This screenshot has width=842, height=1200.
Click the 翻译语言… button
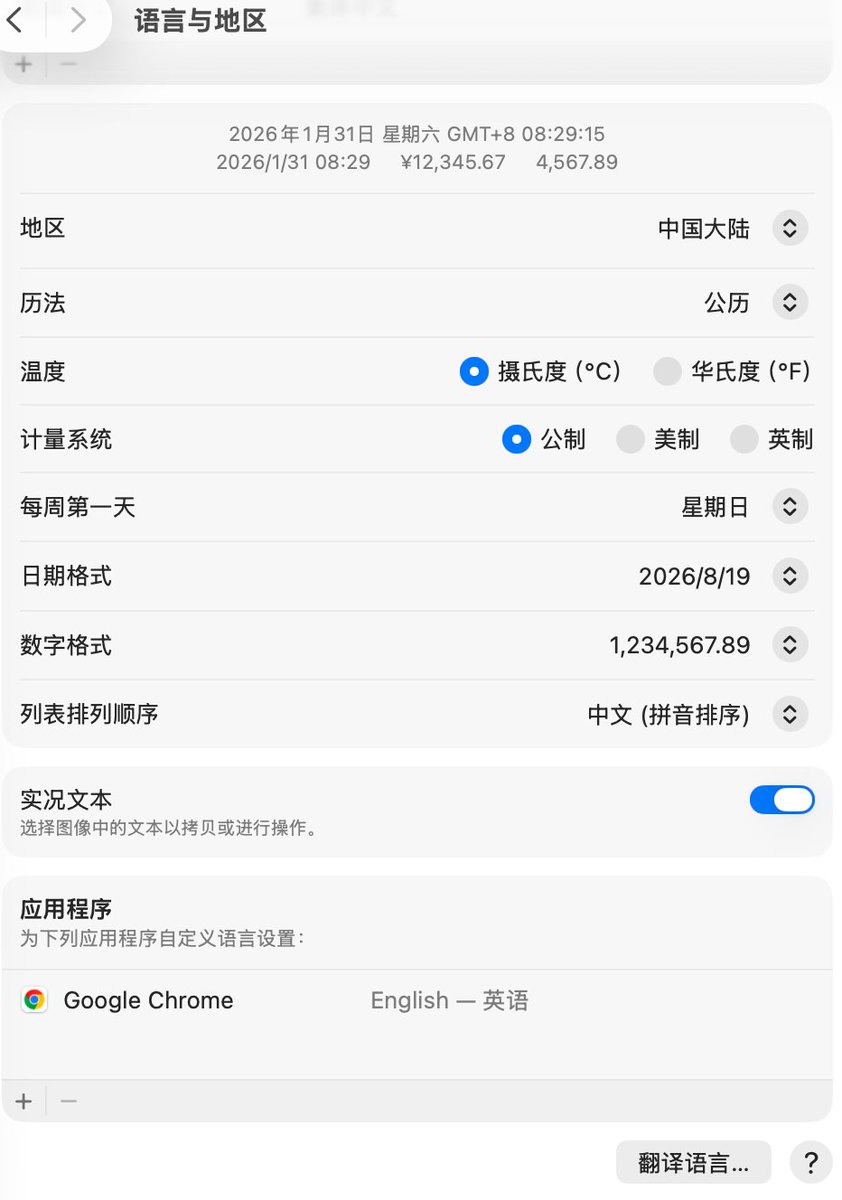point(694,1161)
